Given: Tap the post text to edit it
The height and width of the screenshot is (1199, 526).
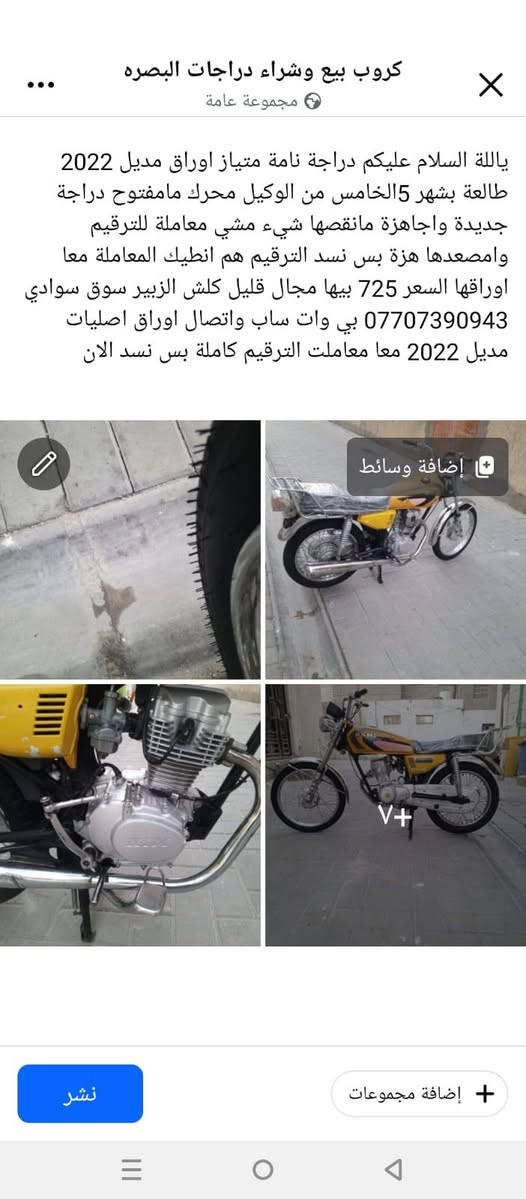Looking at the screenshot, I should click(284, 249).
